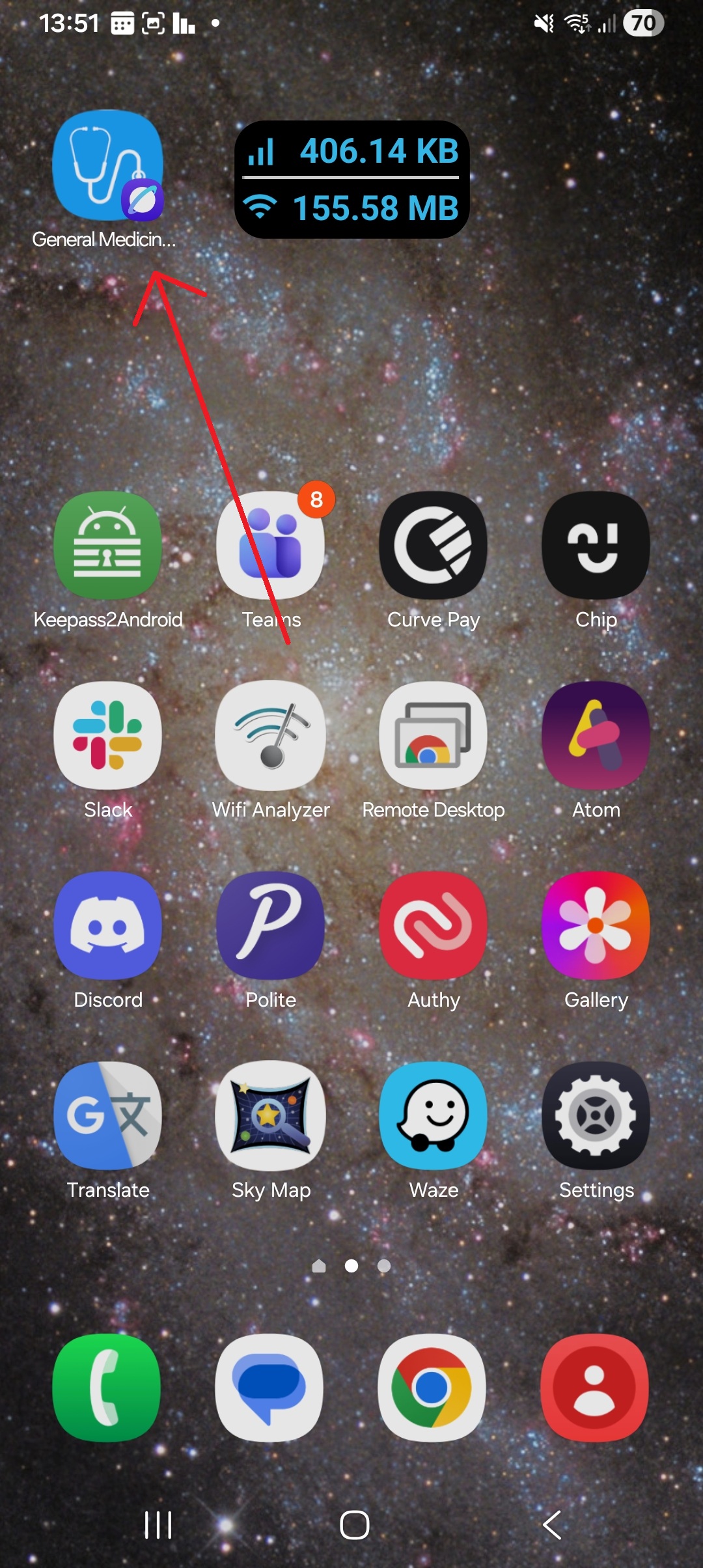Tap the recent apps button

tap(158, 1524)
